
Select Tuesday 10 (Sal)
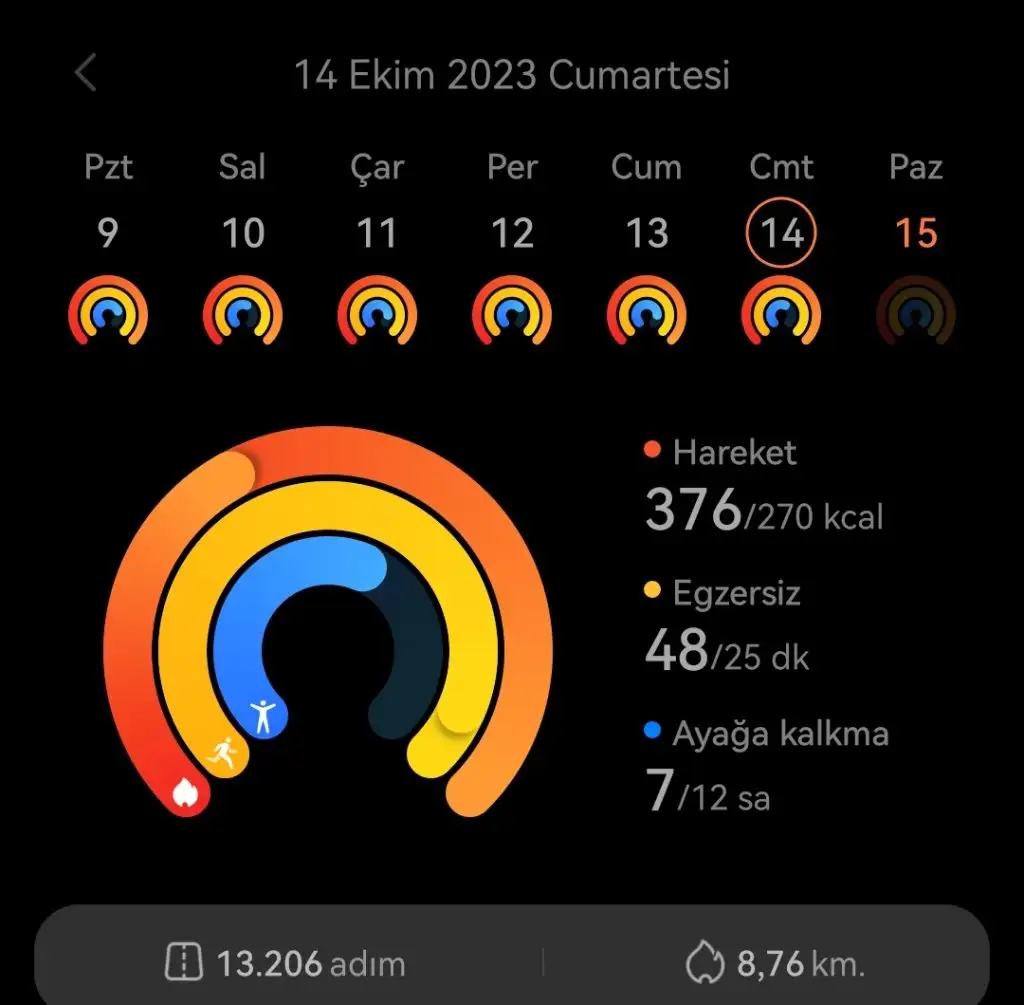(x=242, y=234)
